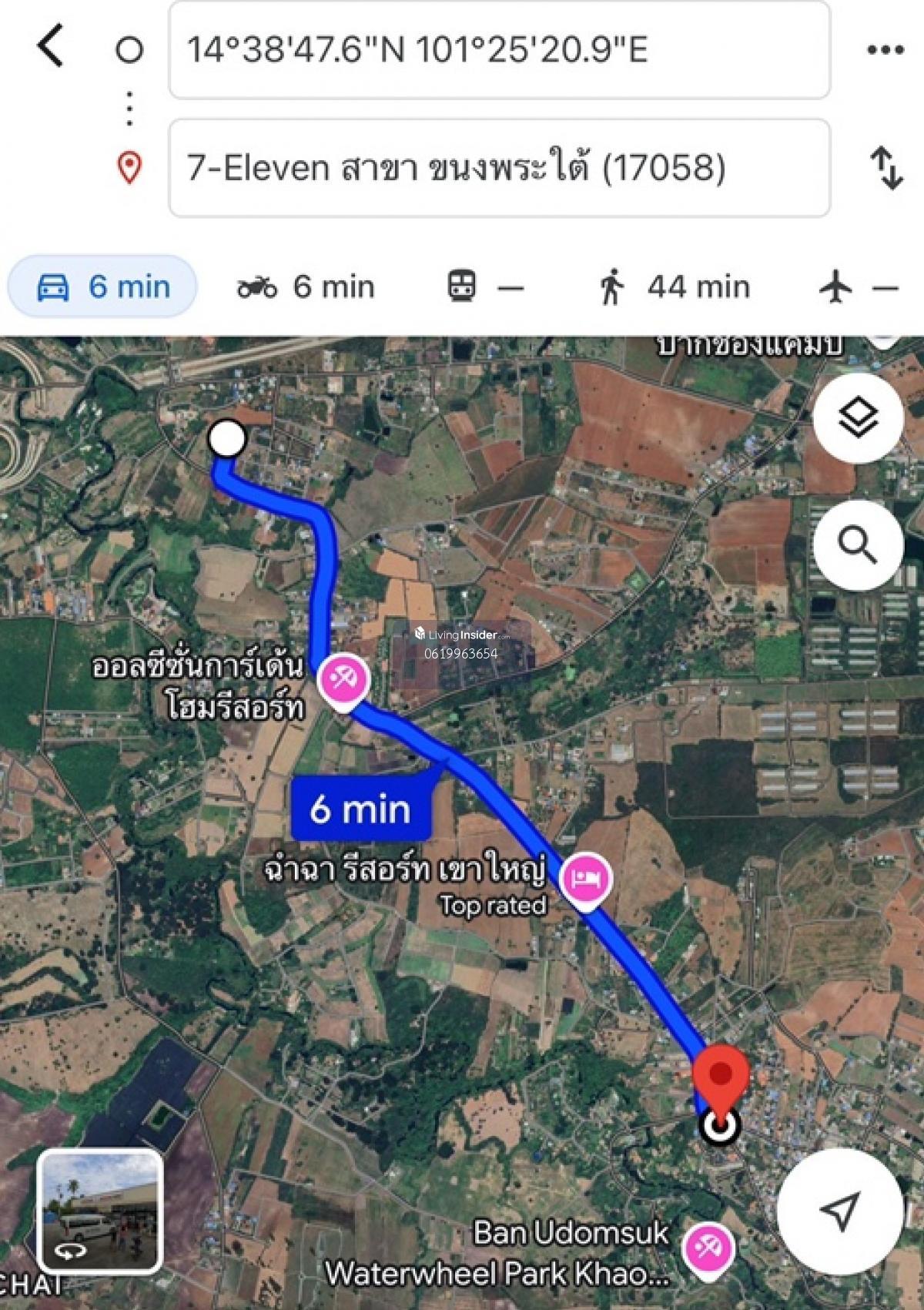
Task: Open the map layers button
Action: point(858,419)
